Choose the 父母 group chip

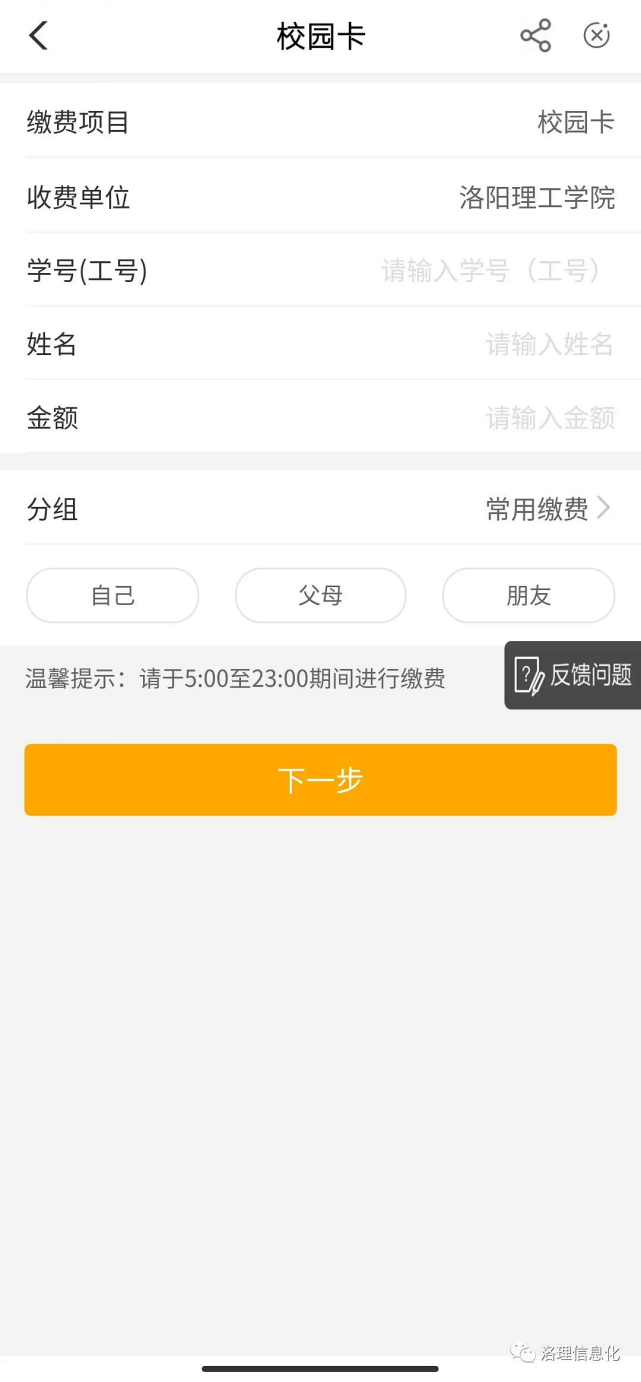point(321,596)
